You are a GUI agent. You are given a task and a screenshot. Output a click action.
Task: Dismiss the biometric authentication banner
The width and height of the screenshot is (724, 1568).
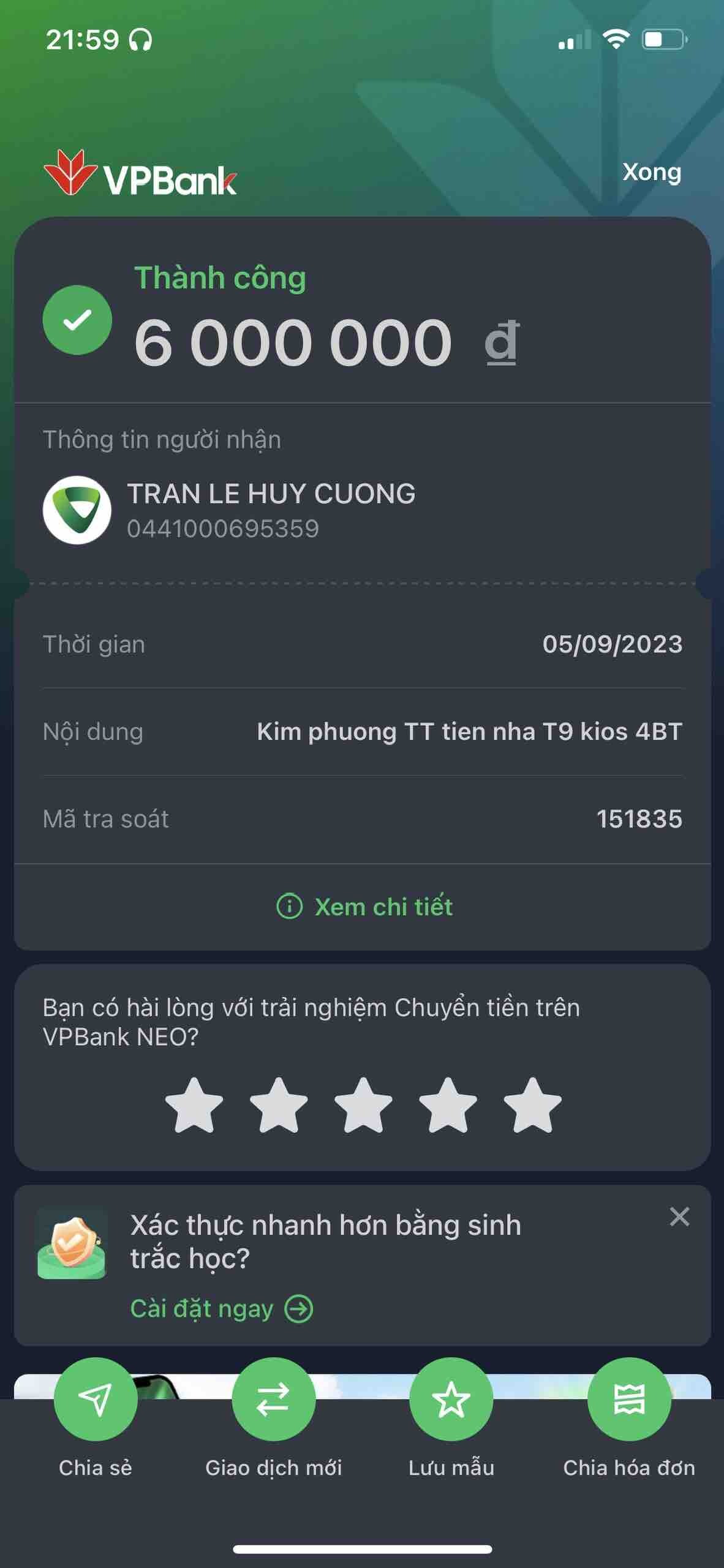tap(679, 1216)
